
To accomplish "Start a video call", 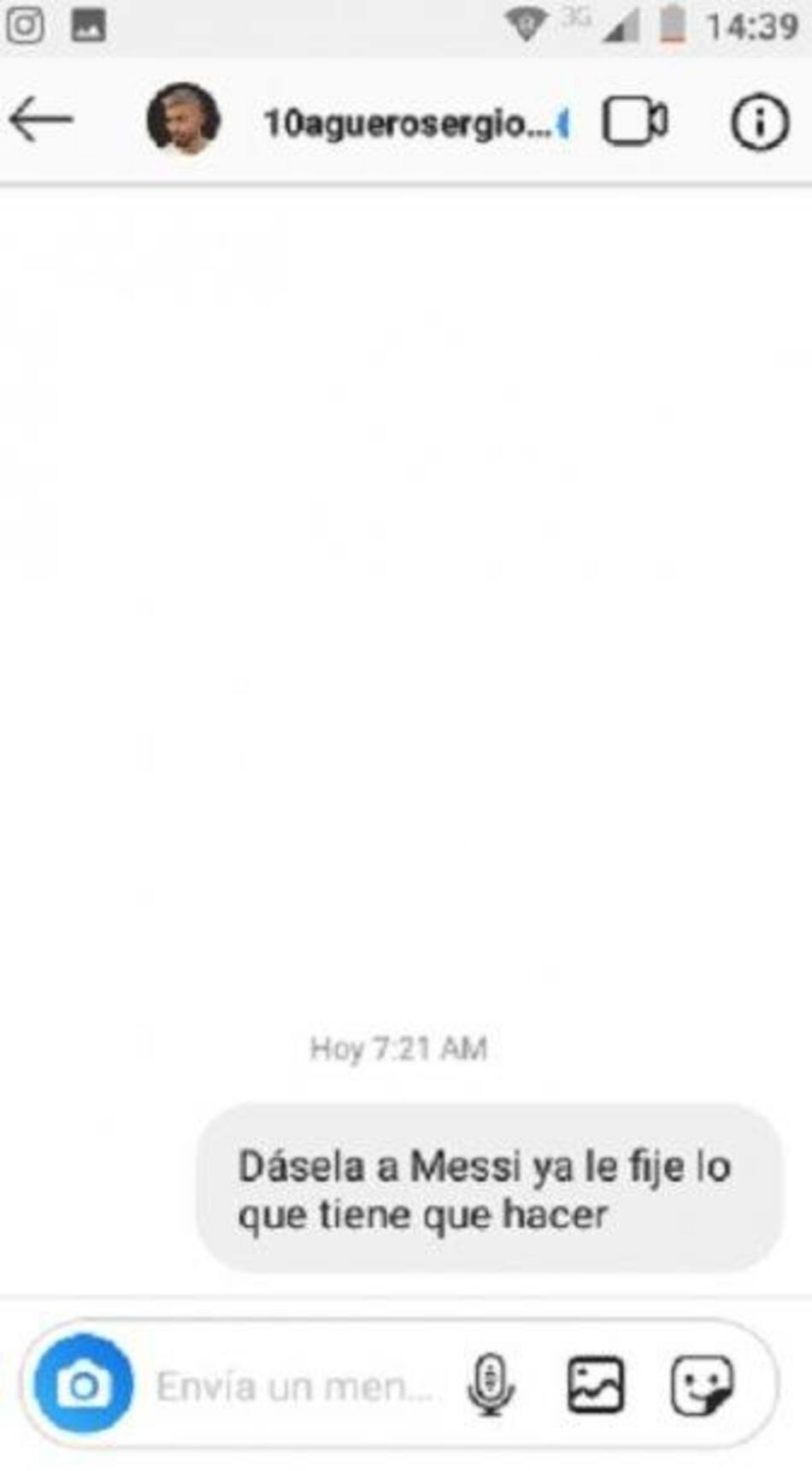I will point(635,121).
